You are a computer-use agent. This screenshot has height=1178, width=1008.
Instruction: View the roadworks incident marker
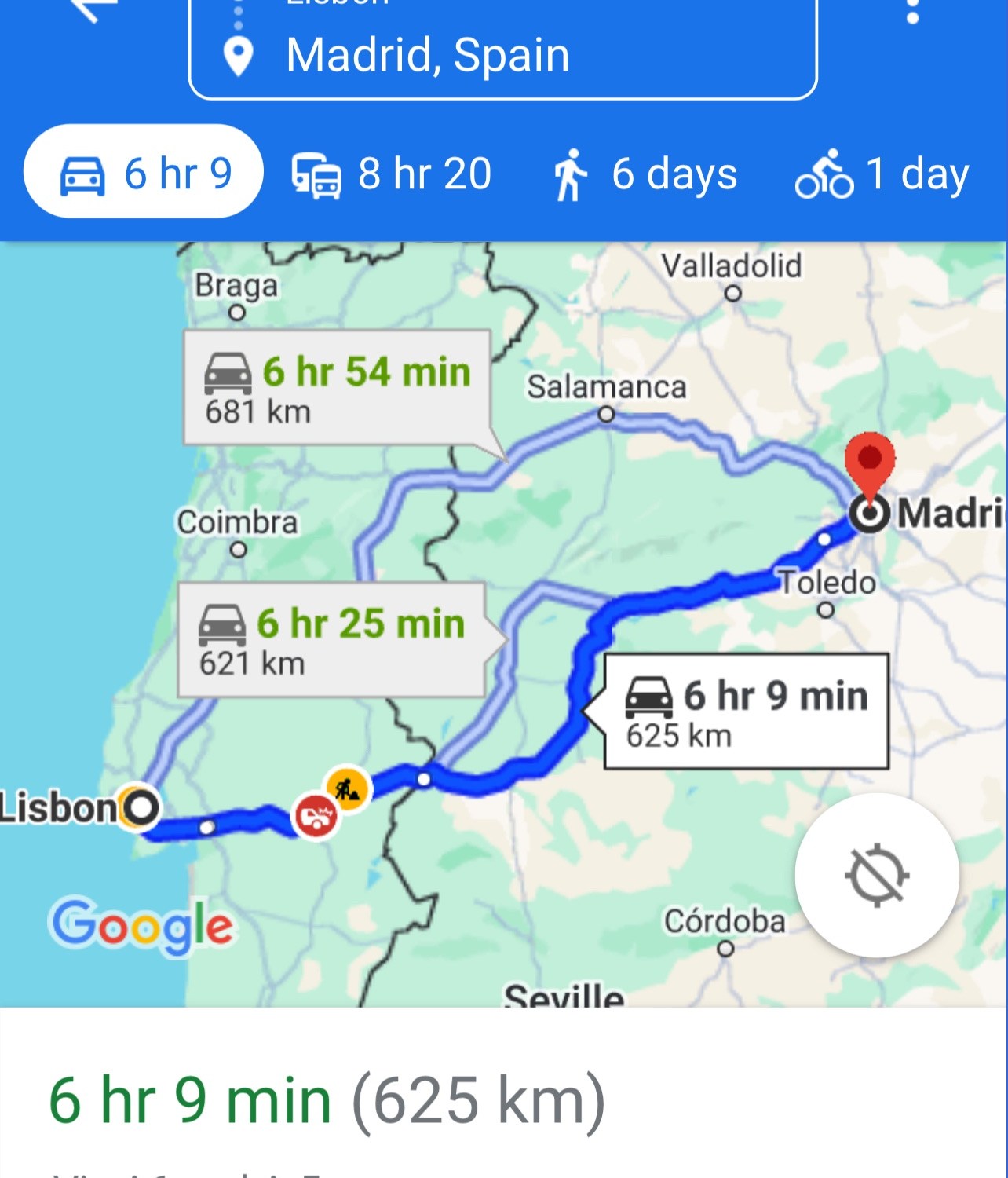click(x=348, y=788)
